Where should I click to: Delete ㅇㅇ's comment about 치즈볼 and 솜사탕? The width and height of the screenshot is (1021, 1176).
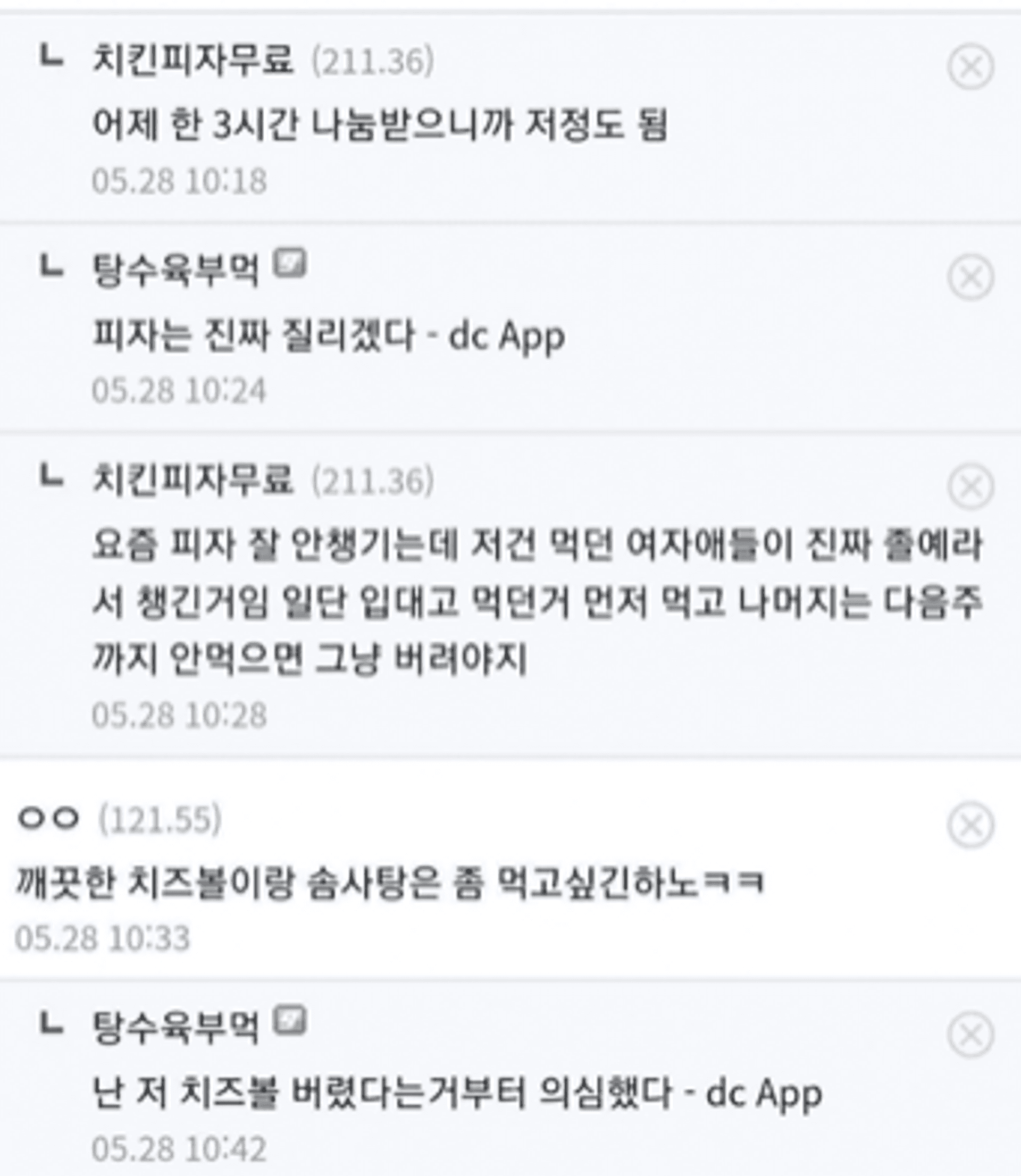pos(970,825)
